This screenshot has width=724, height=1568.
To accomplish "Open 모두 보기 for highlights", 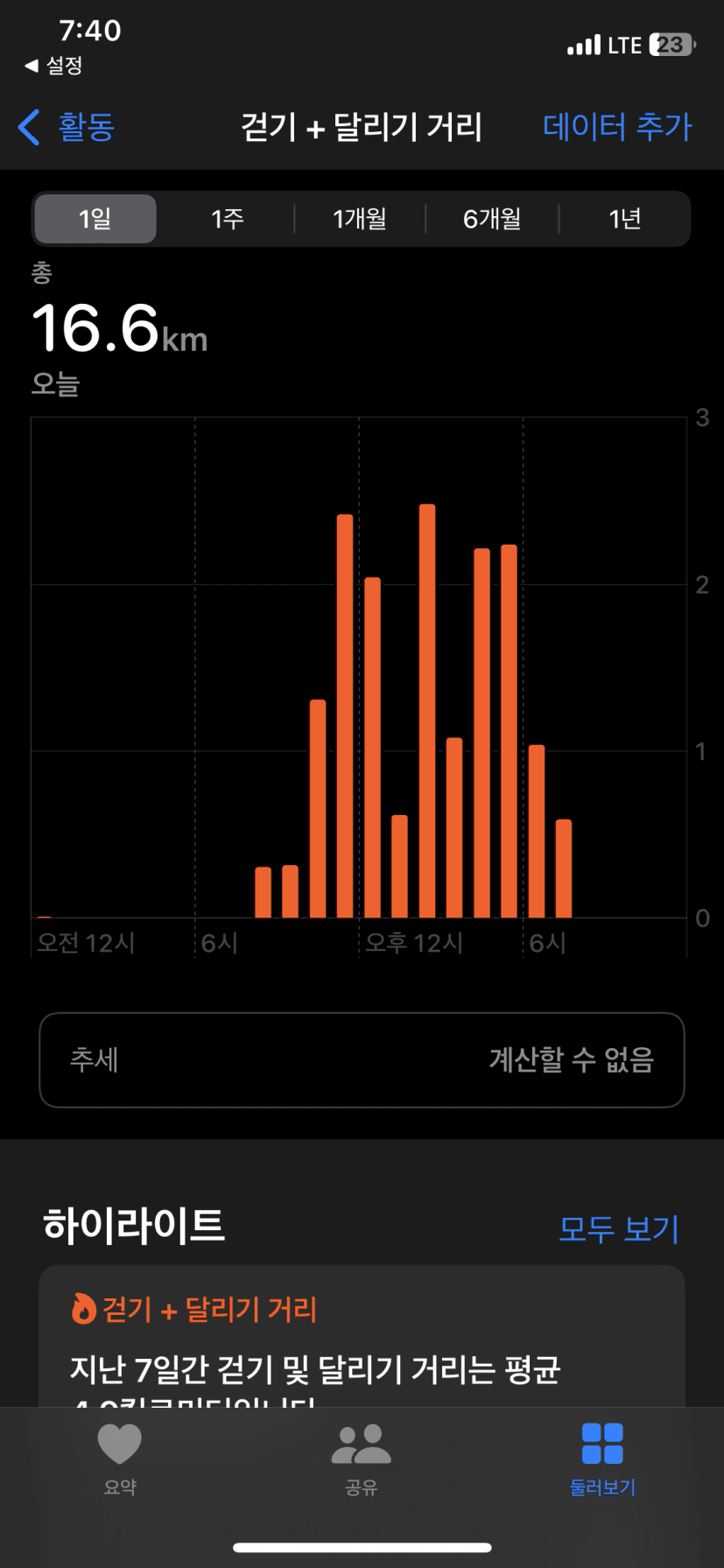I will (618, 1228).
